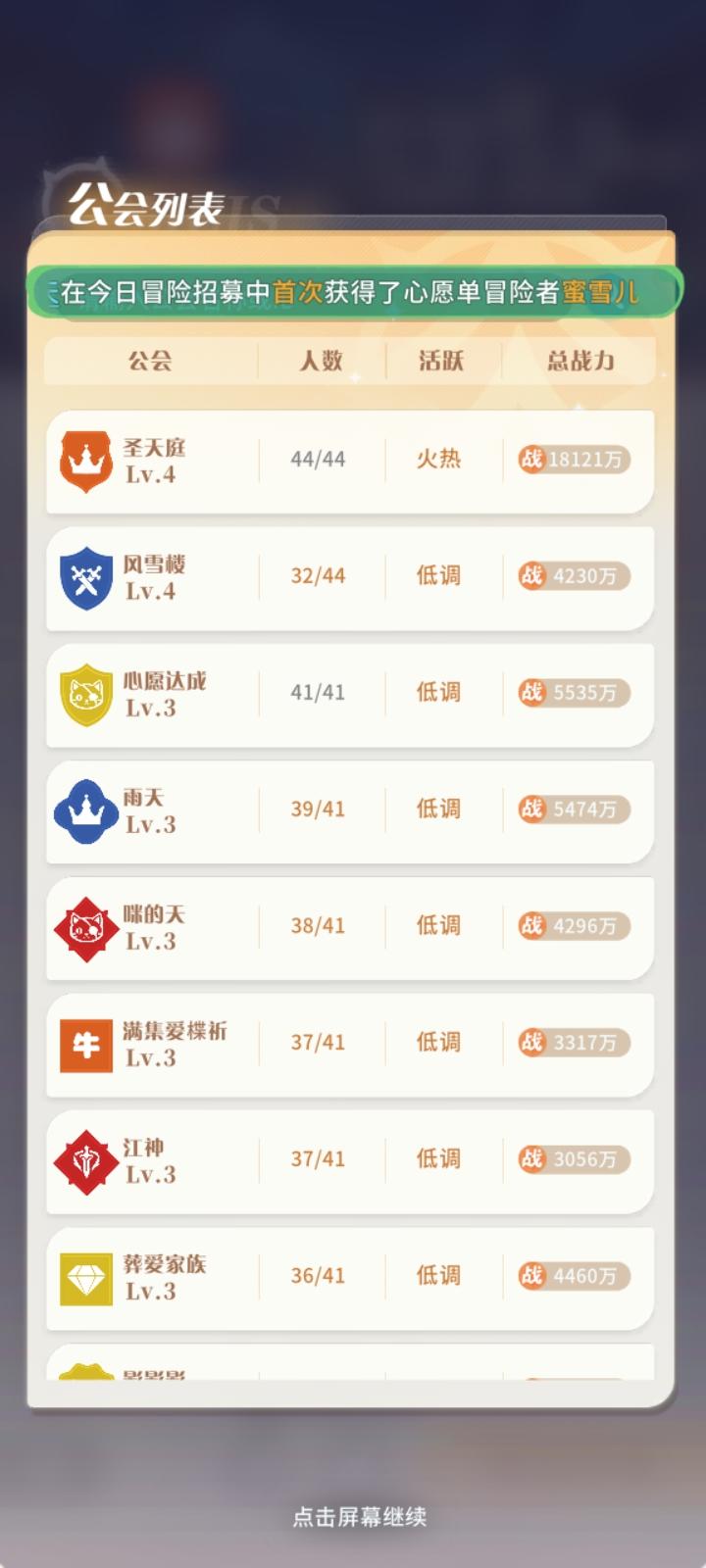Click the 总战力 column header
The height and width of the screenshot is (1568, 706).
coord(578,361)
